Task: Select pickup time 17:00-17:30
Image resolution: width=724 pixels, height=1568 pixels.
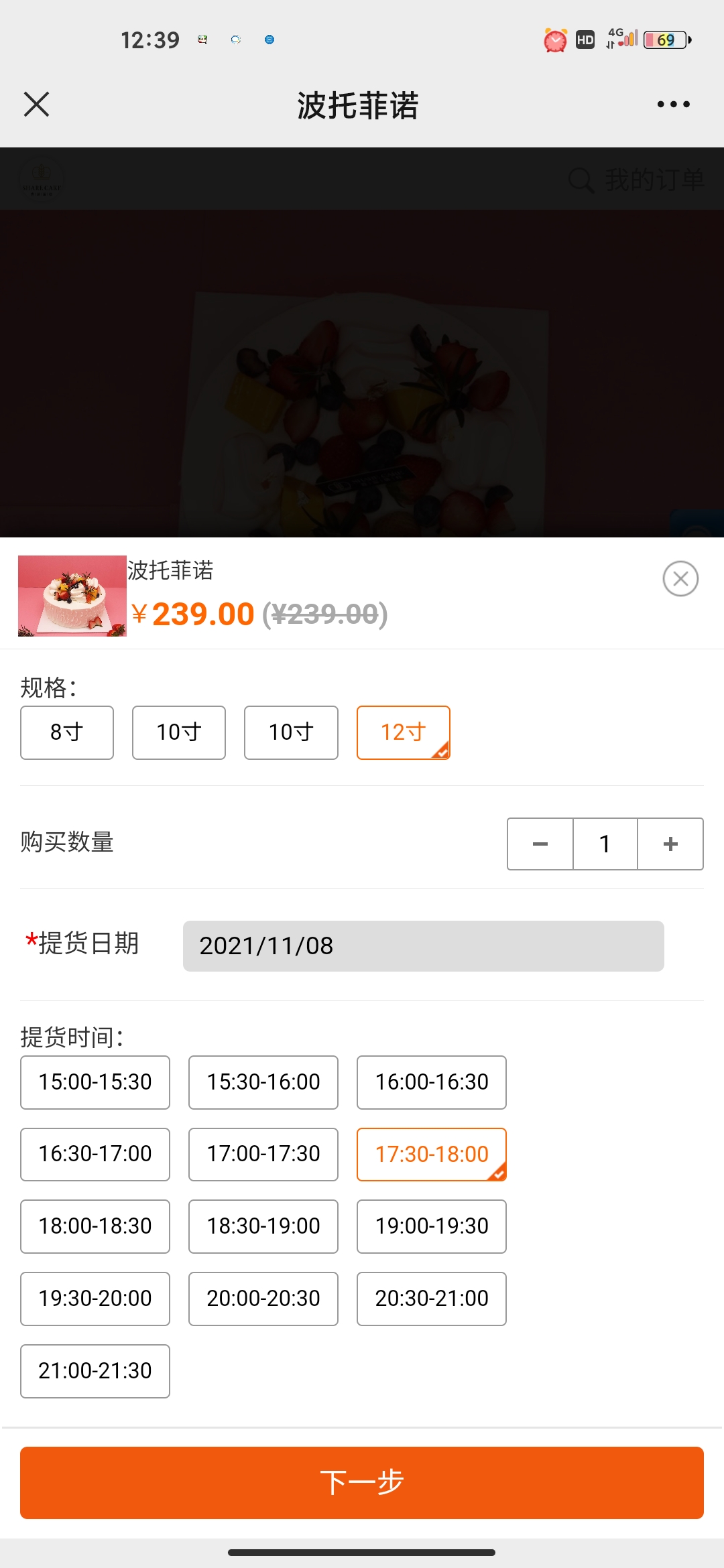Action: click(x=263, y=1154)
